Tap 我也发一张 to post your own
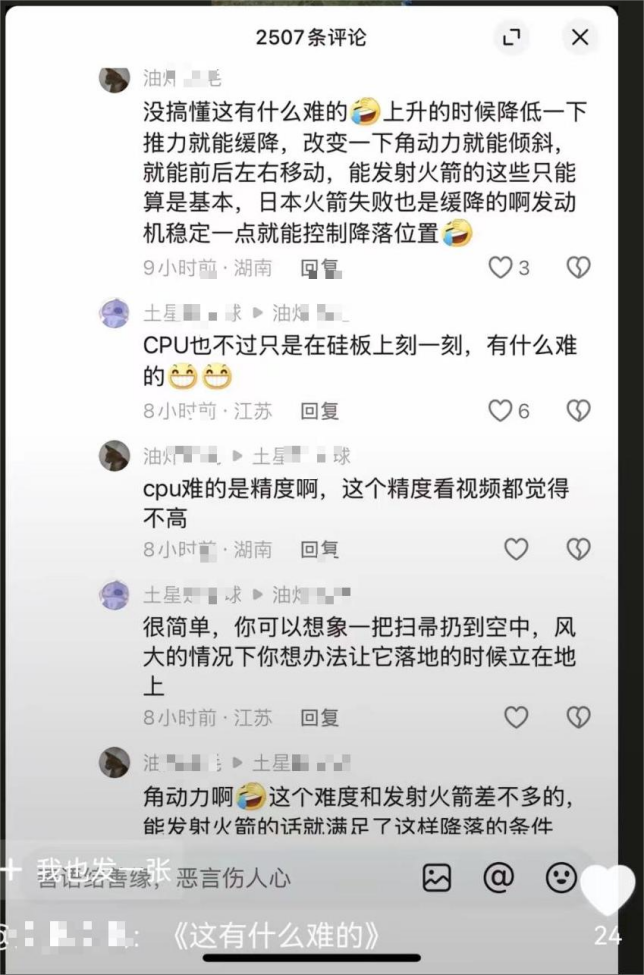 click(90, 866)
